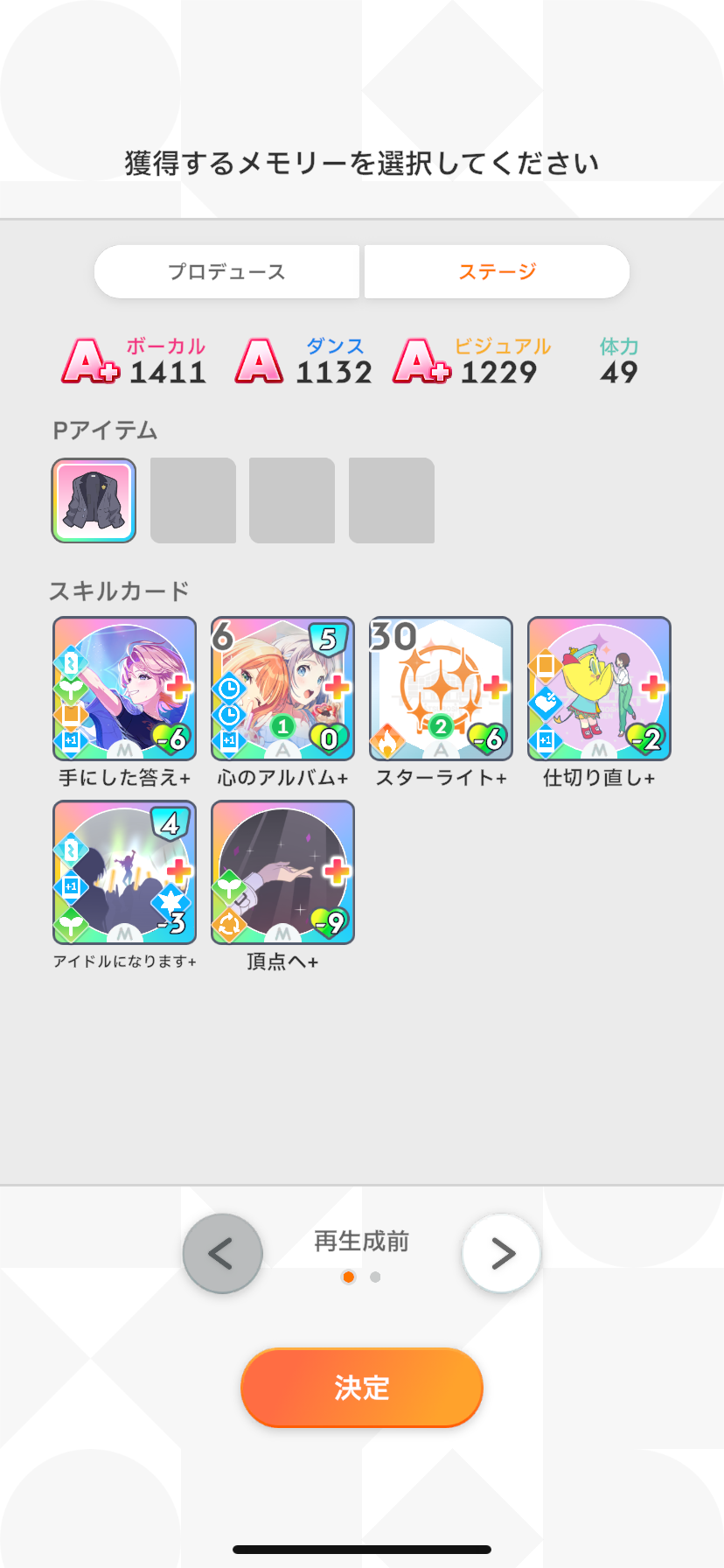
Task: Open the アイドルになります+ skill card
Action: [x=124, y=872]
